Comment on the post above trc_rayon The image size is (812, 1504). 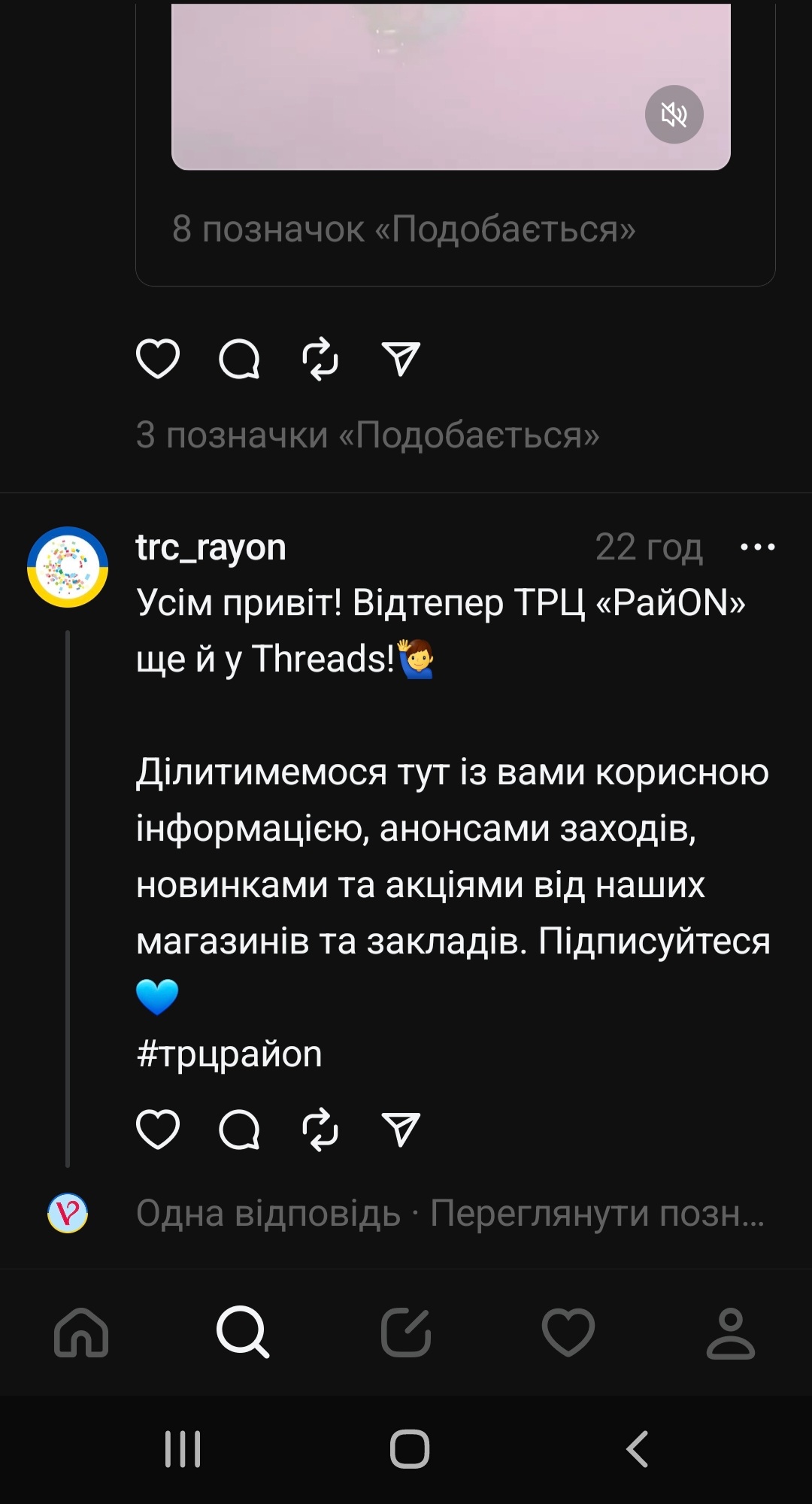(x=239, y=359)
